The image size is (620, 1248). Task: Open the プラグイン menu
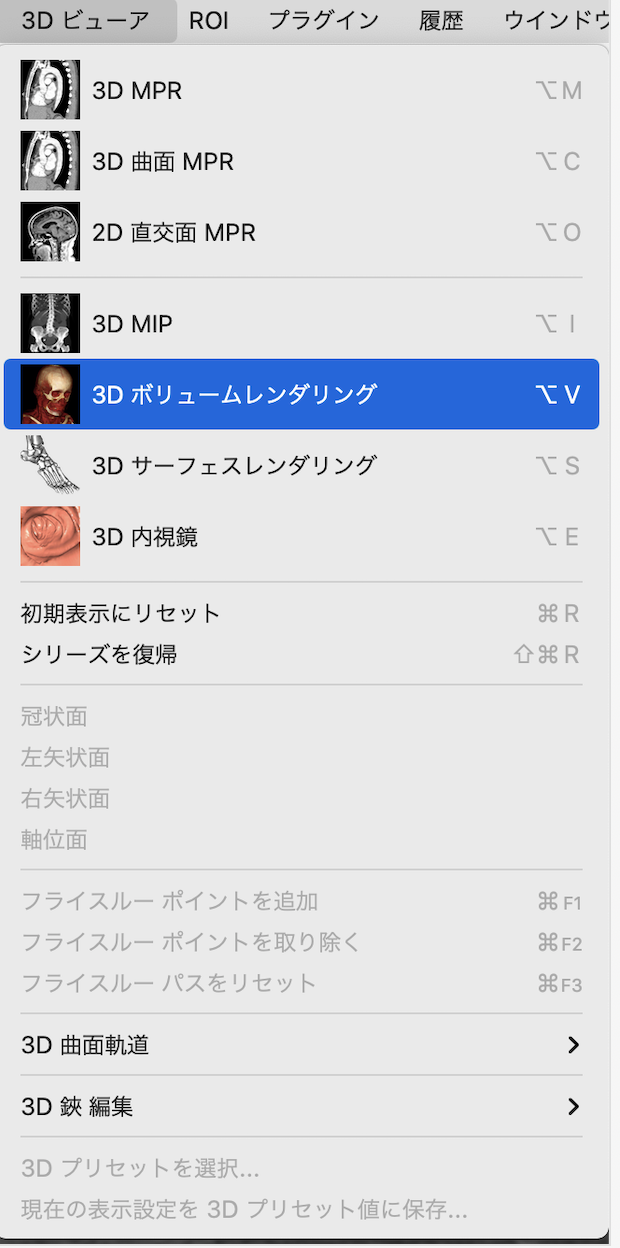[324, 20]
